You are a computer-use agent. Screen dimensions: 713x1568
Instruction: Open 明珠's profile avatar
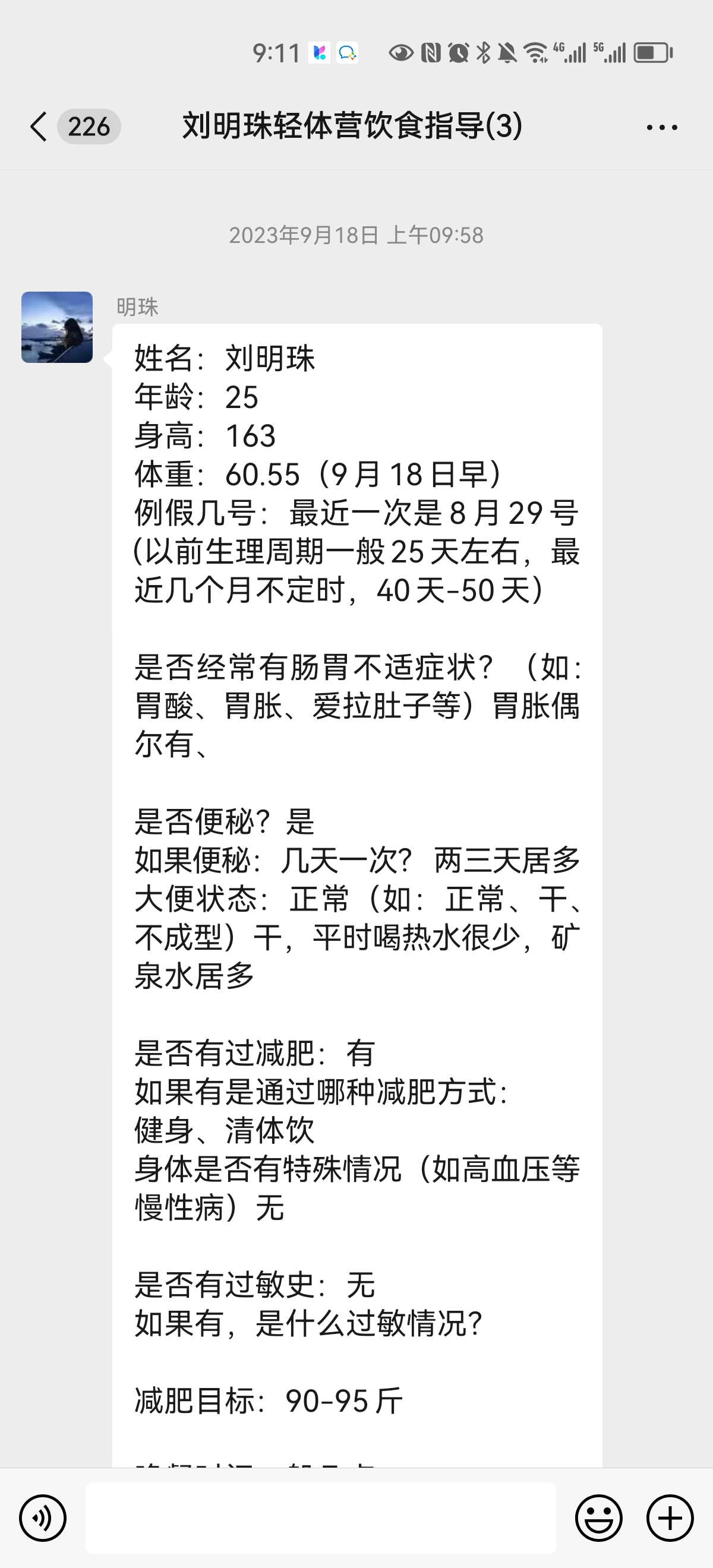point(57,327)
